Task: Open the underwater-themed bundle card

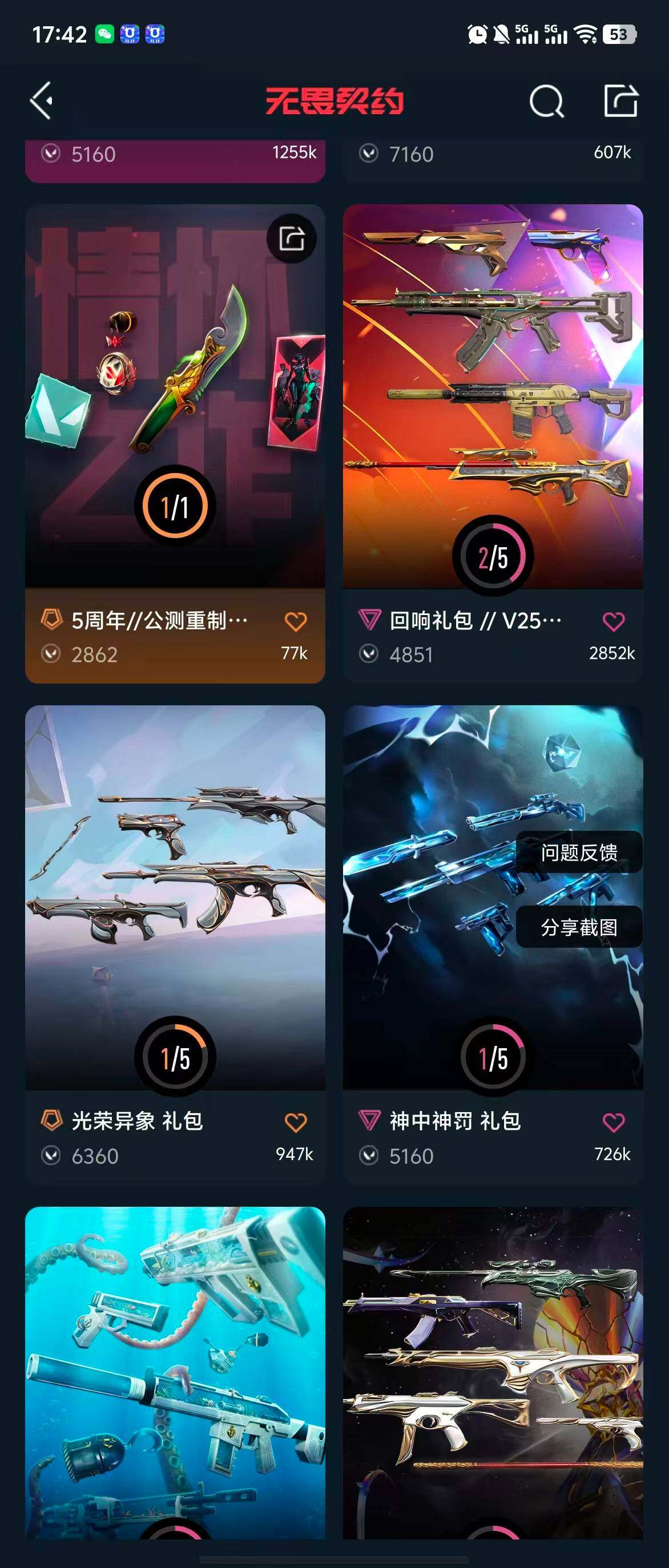Action: tap(175, 1373)
